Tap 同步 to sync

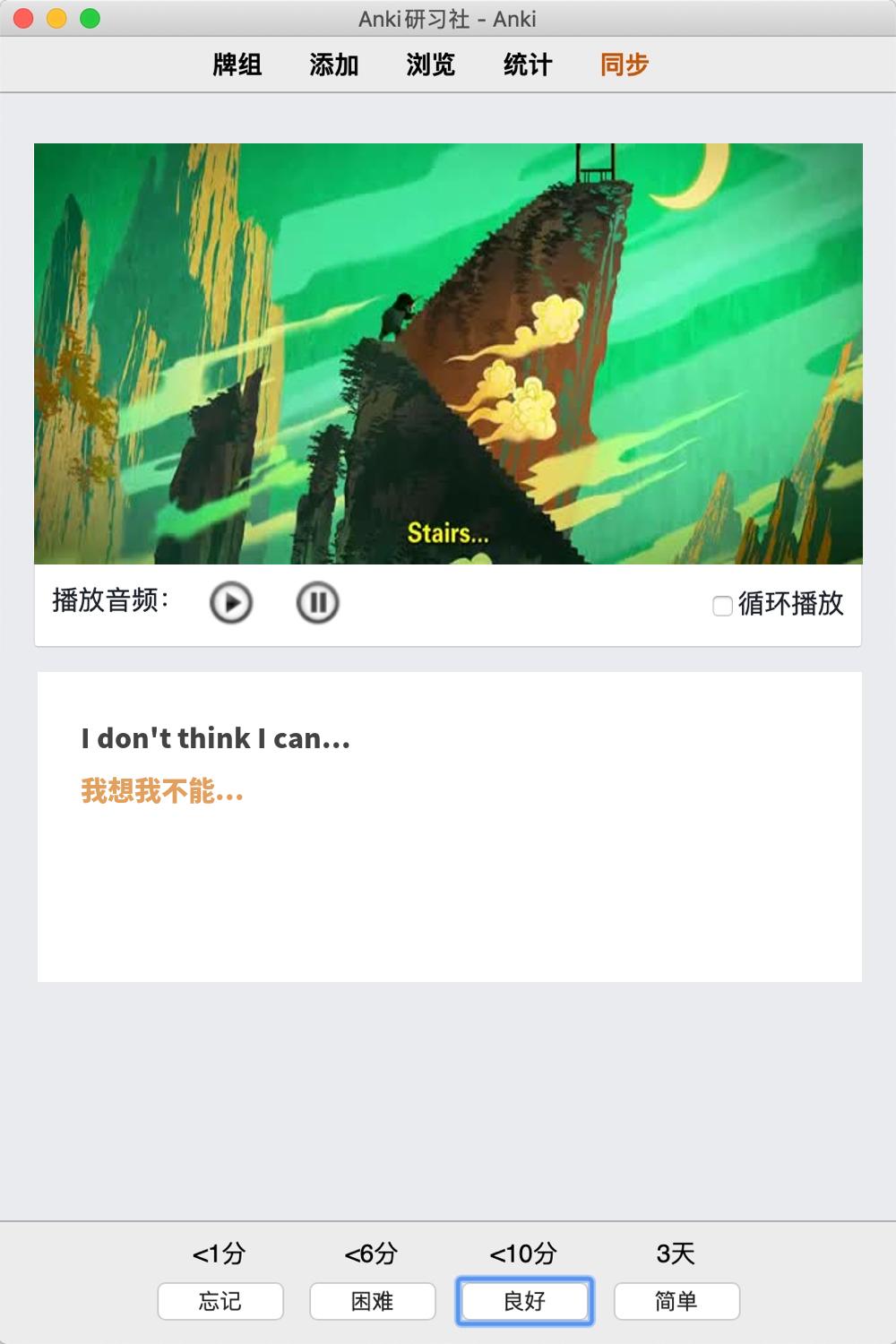tap(625, 65)
